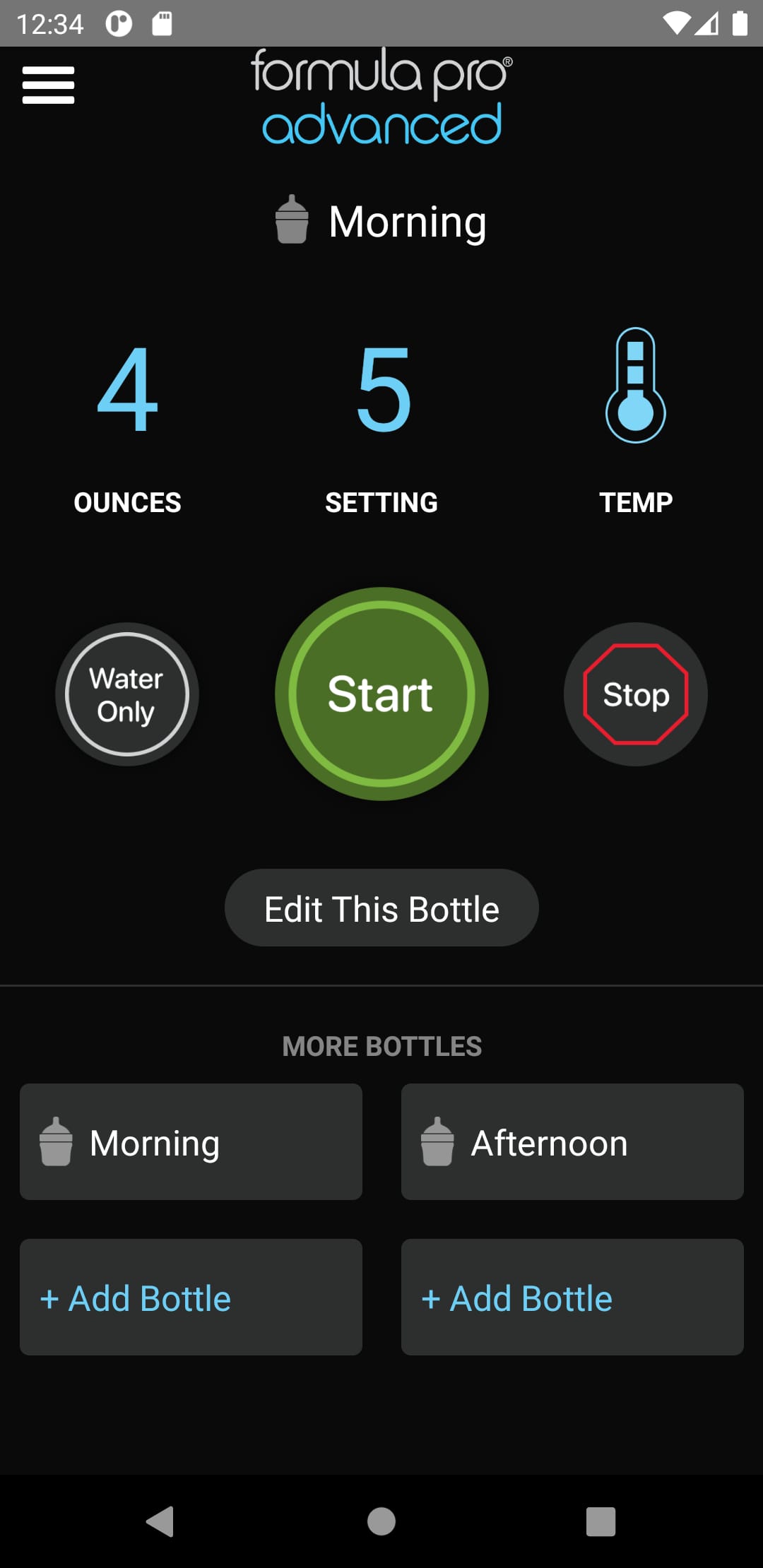Tap the bottle icon beside Morning title
Screen dimensions: 763x1568
pyautogui.click(x=290, y=220)
